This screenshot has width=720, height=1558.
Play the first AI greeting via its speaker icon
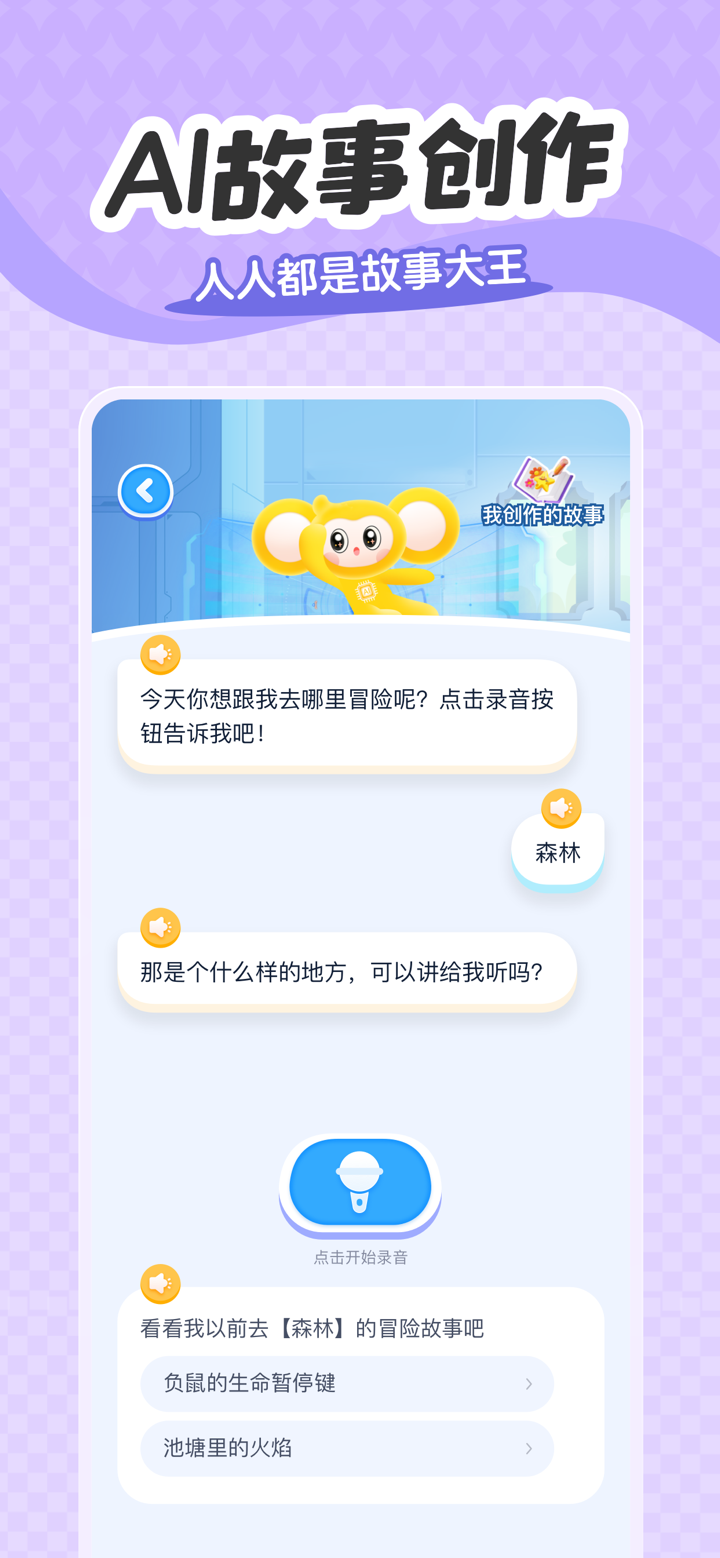pos(159,654)
